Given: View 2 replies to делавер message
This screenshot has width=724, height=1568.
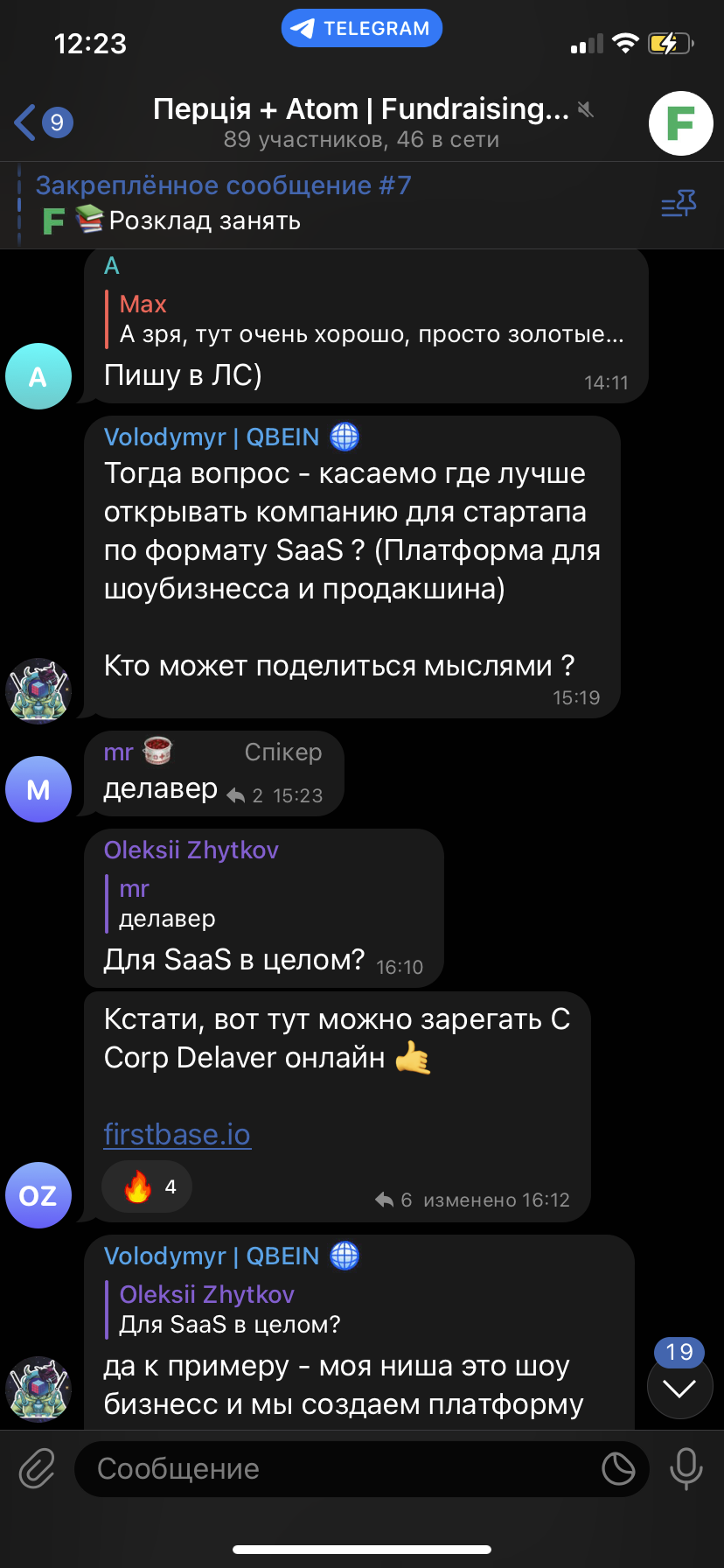Looking at the screenshot, I should tap(246, 795).
